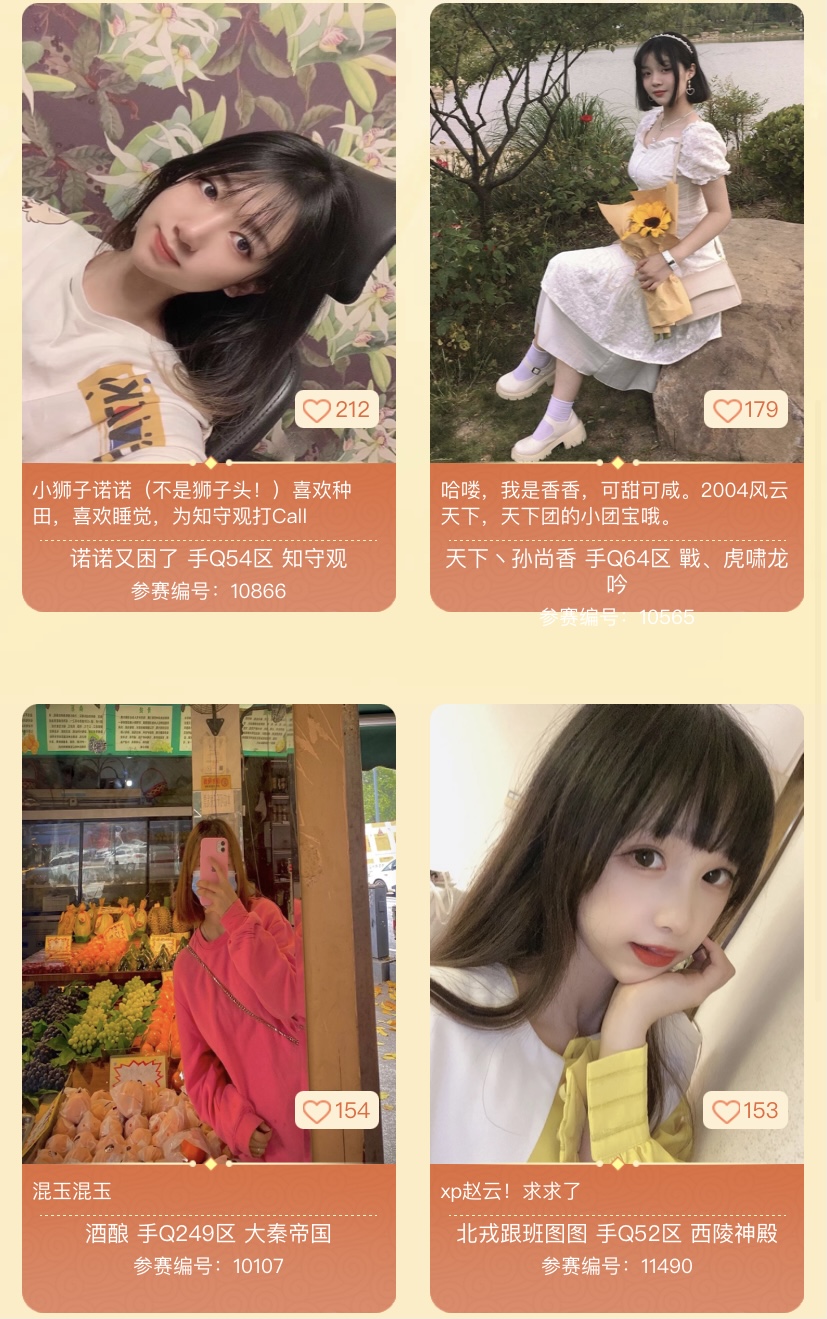Like 北戎跟班图图 with 153 votes

[745, 1111]
